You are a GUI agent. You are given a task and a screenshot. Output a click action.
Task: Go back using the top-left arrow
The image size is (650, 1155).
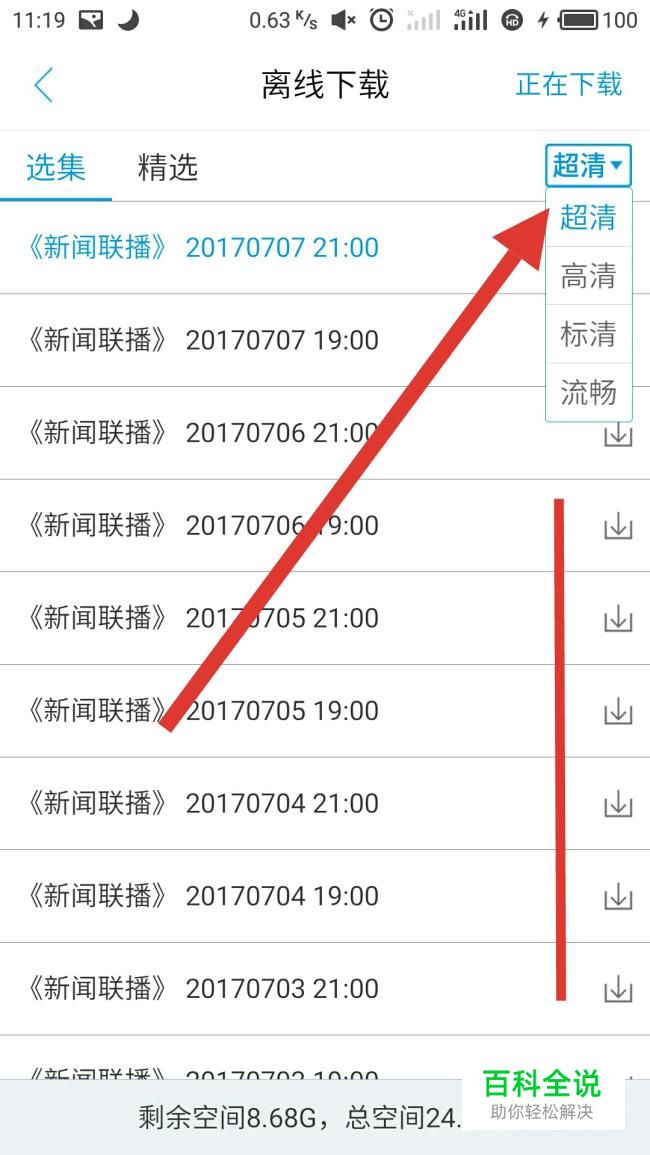coord(44,85)
